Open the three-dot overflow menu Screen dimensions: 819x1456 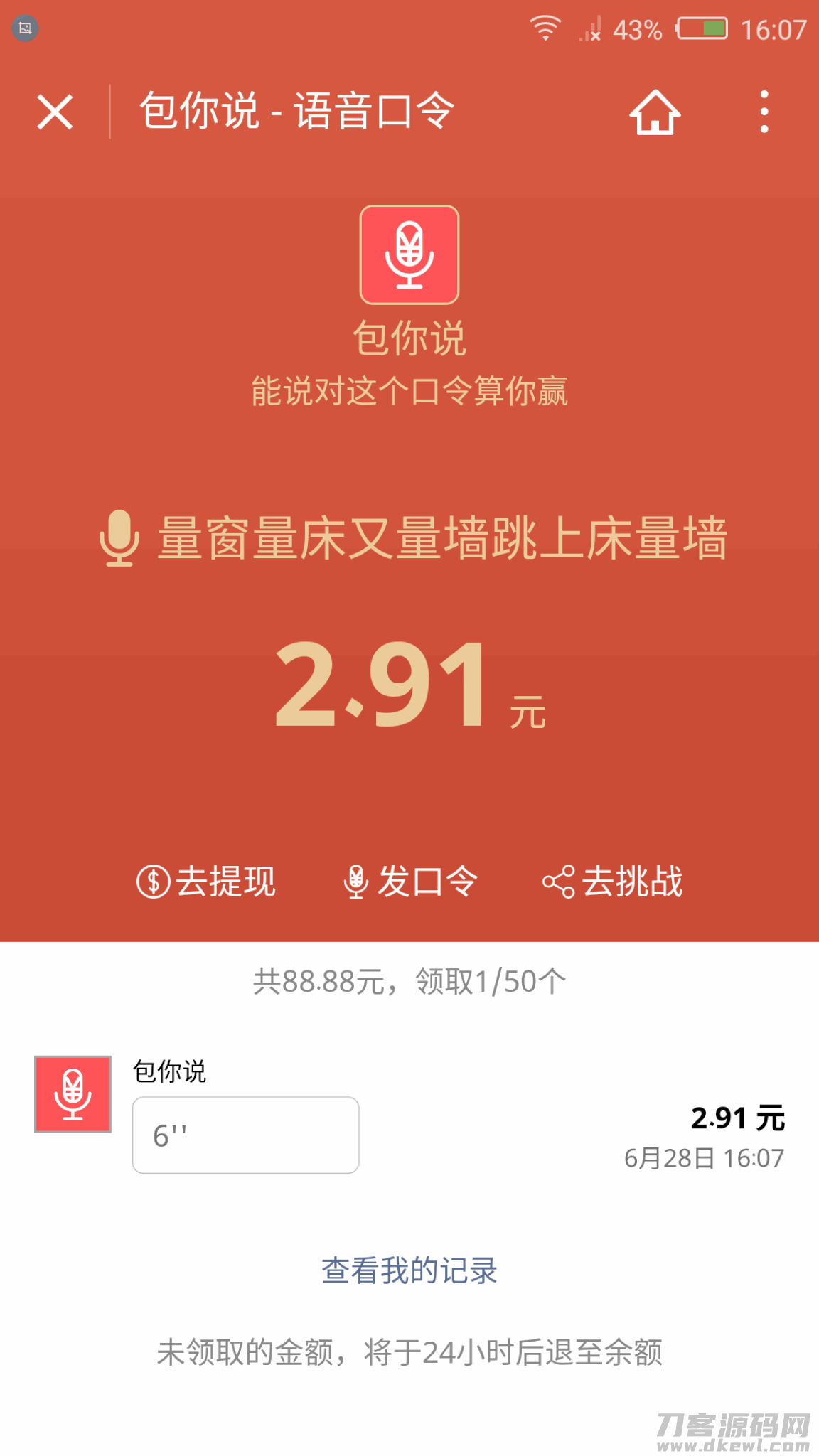point(764,112)
